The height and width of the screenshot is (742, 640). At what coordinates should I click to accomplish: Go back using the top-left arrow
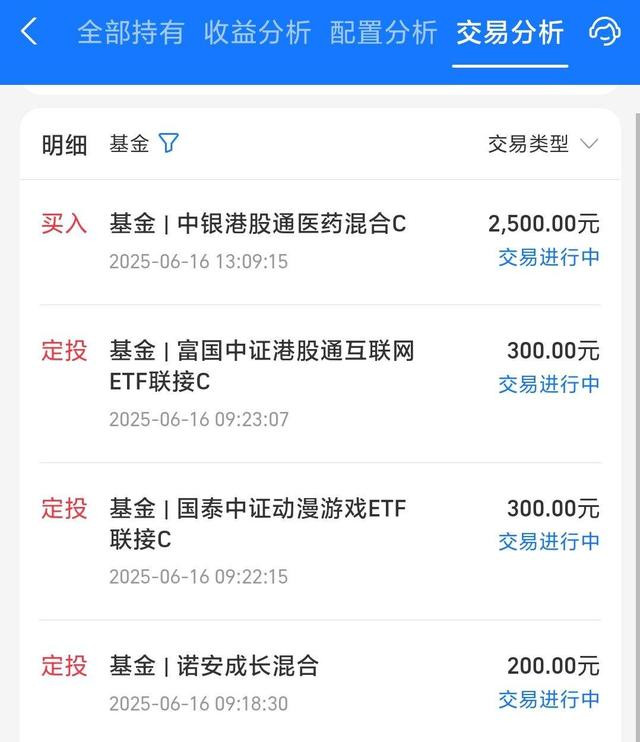point(29,32)
